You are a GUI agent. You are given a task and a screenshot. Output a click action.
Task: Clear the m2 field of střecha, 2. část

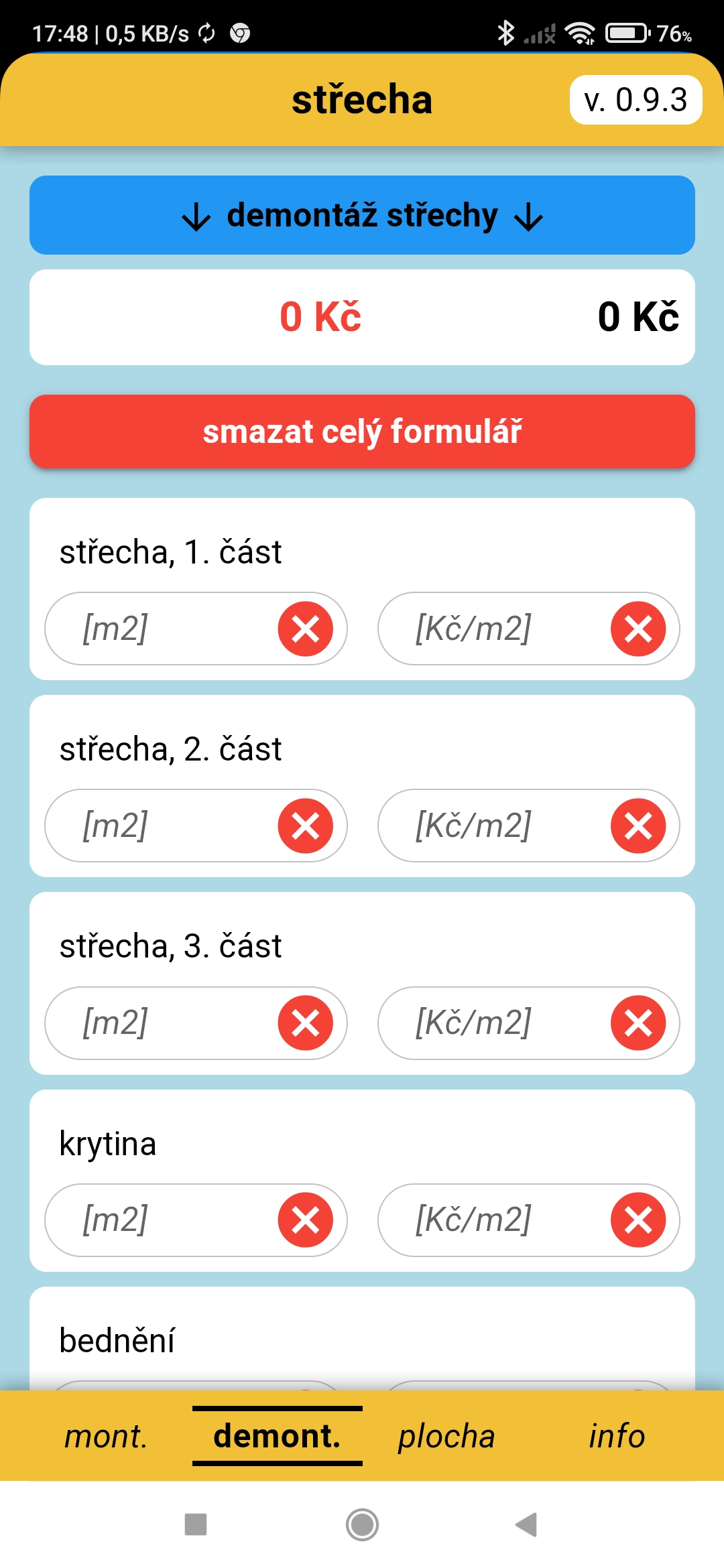306,826
